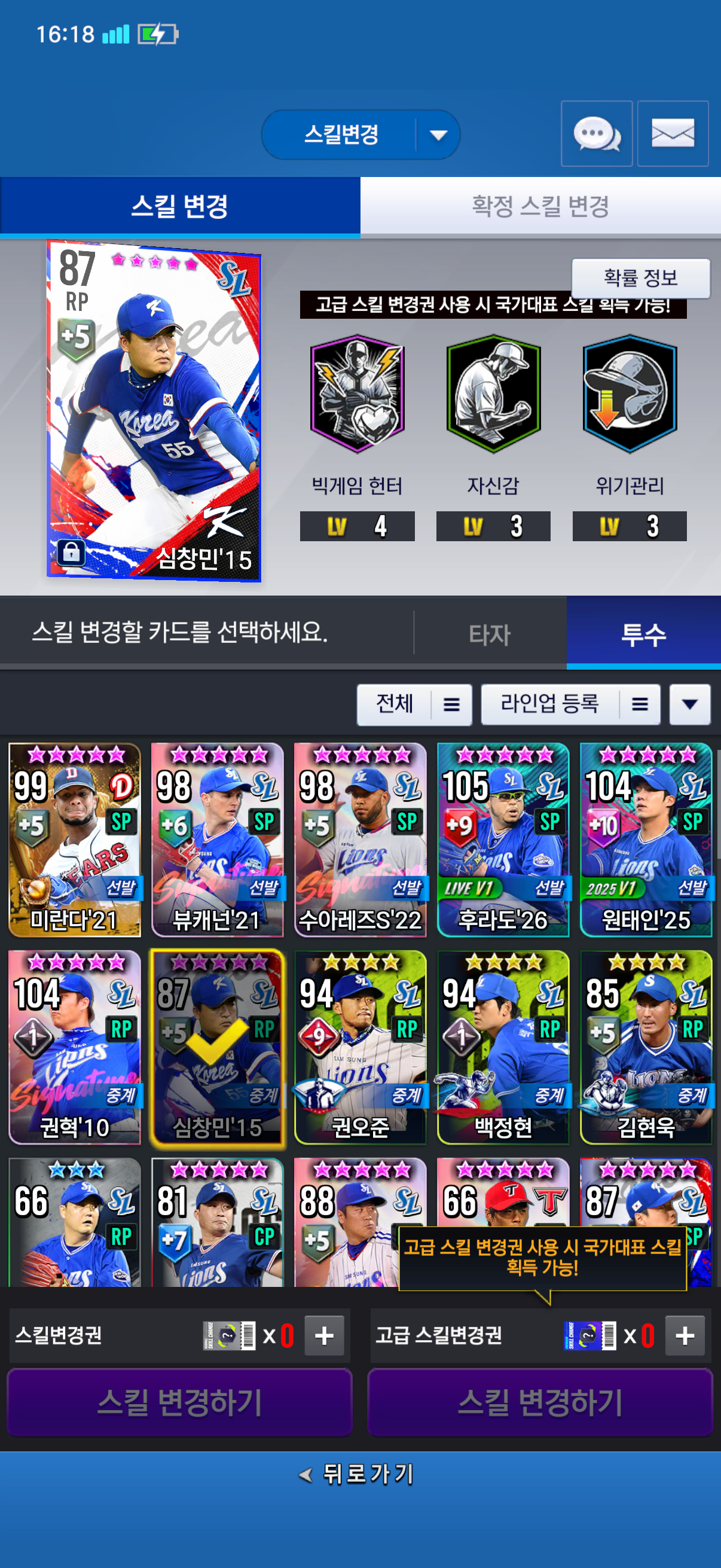Select the 미란다'21 player card

pos(74,840)
